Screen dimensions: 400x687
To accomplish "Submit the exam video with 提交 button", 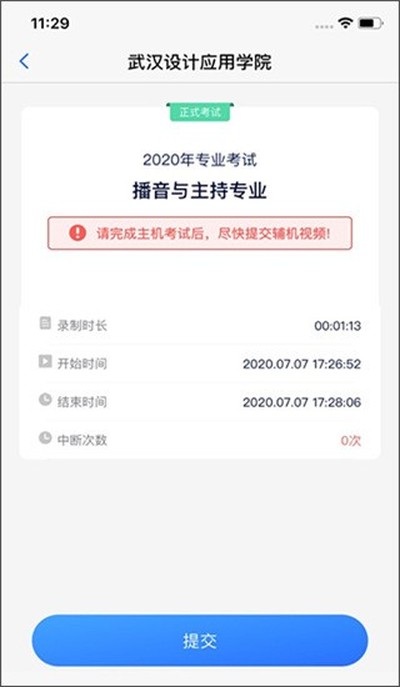I will point(200,641).
